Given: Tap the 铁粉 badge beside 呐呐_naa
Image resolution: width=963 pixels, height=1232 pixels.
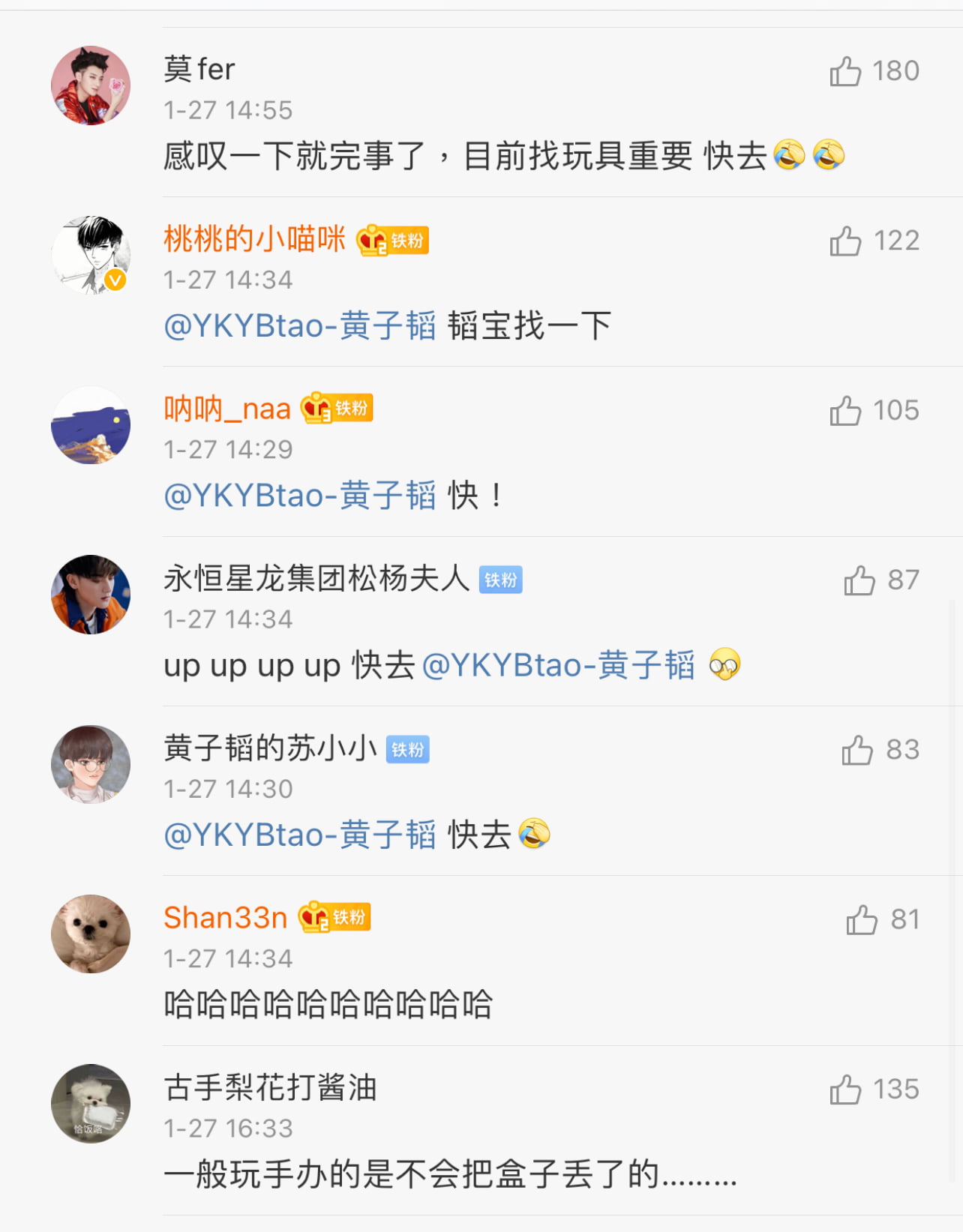Looking at the screenshot, I should (337, 408).
